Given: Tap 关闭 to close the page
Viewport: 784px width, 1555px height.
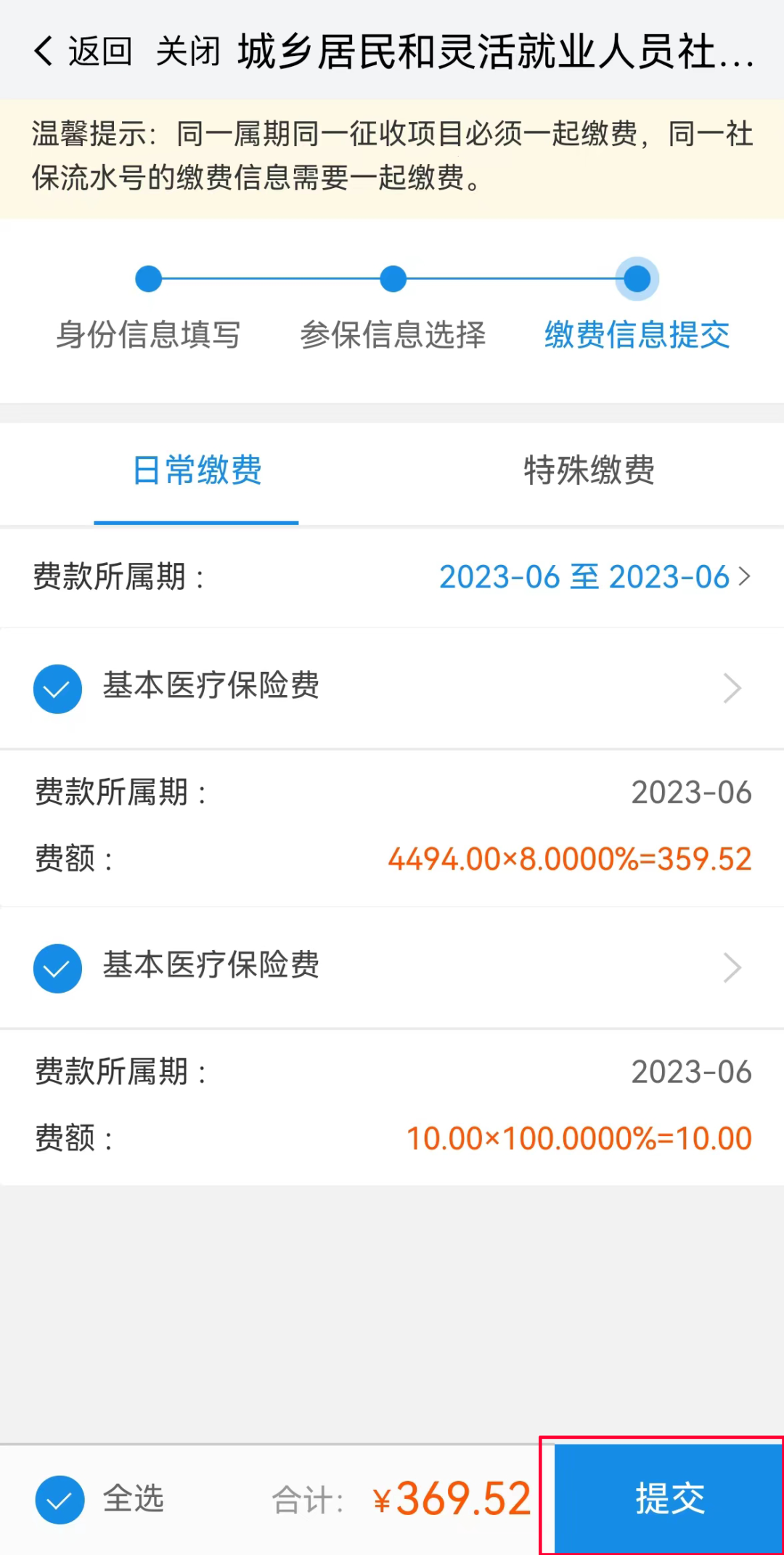Looking at the screenshot, I should click(188, 52).
